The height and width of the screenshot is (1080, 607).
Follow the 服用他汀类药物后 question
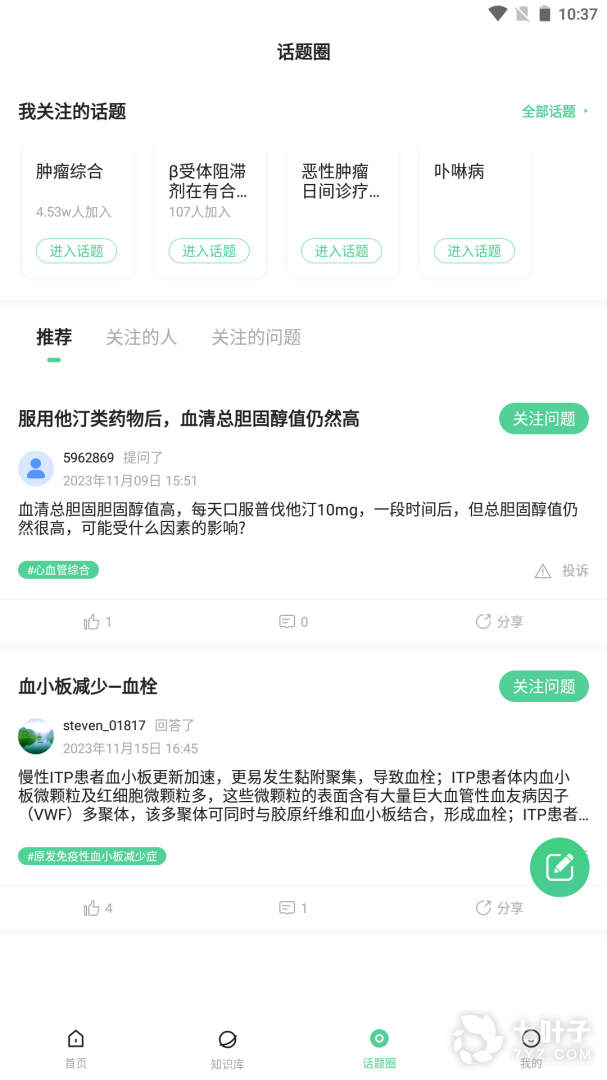click(x=544, y=419)
